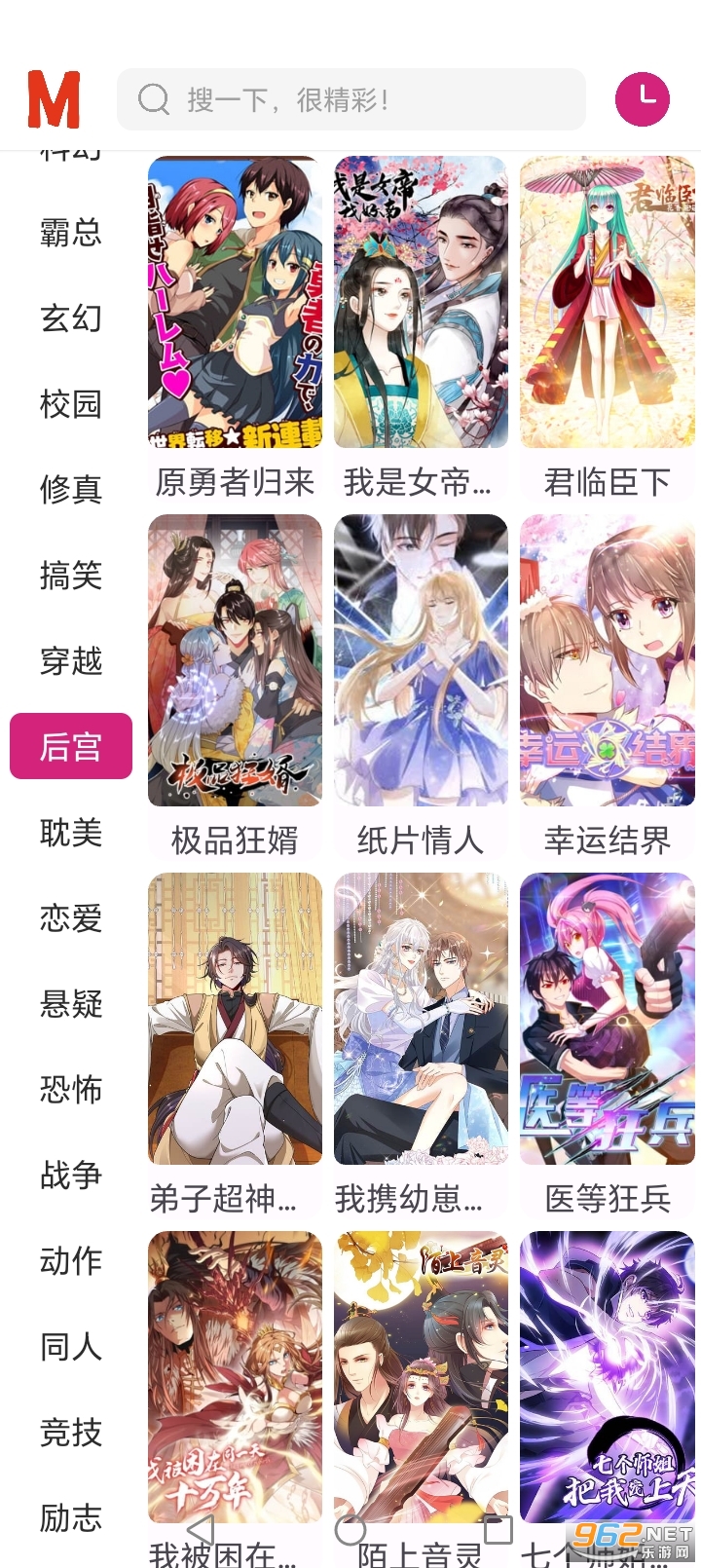Select the 穿越 category

pyautogui.click(x=71, y=661)
